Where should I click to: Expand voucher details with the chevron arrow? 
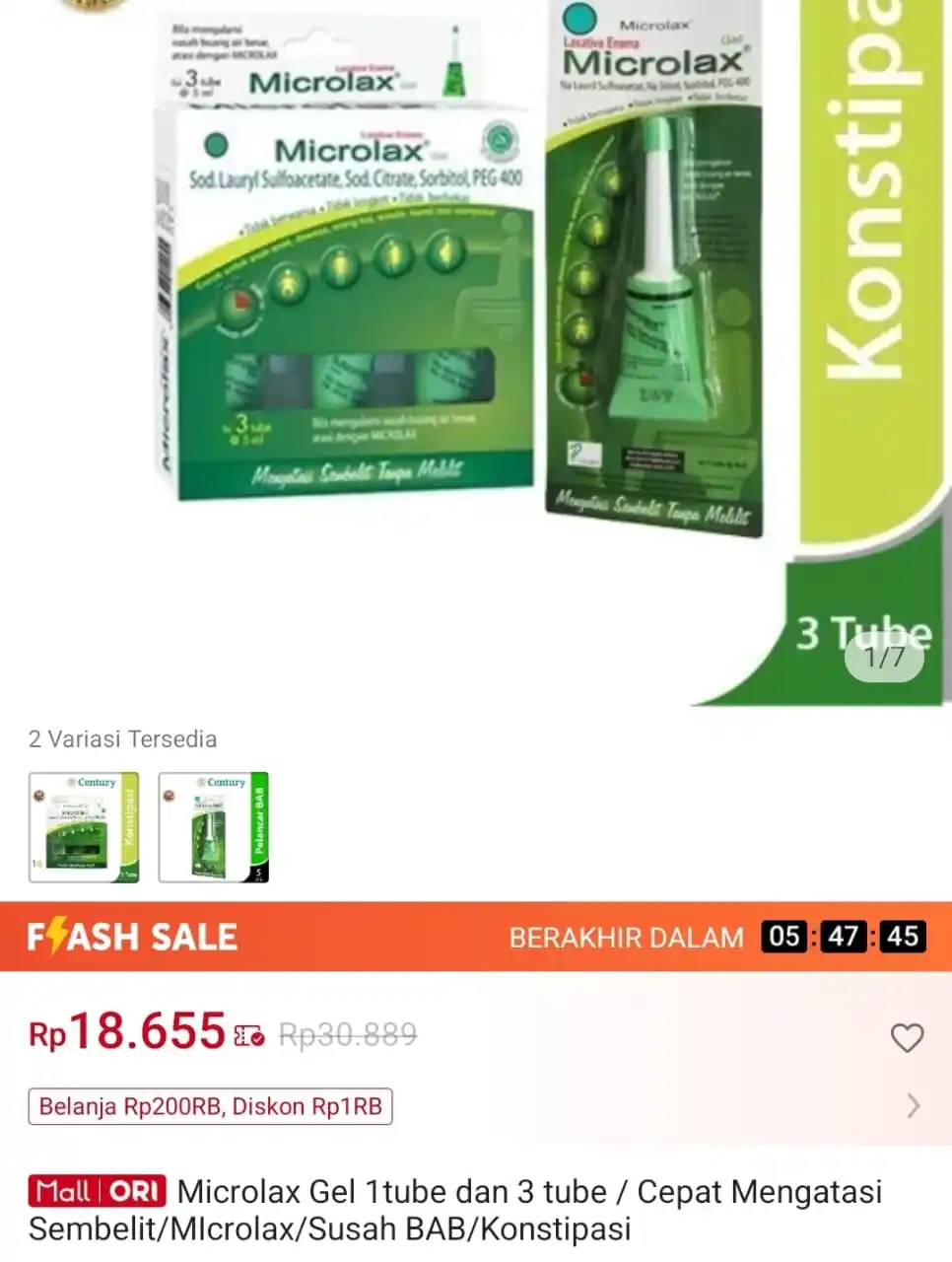pos(913,1106)
